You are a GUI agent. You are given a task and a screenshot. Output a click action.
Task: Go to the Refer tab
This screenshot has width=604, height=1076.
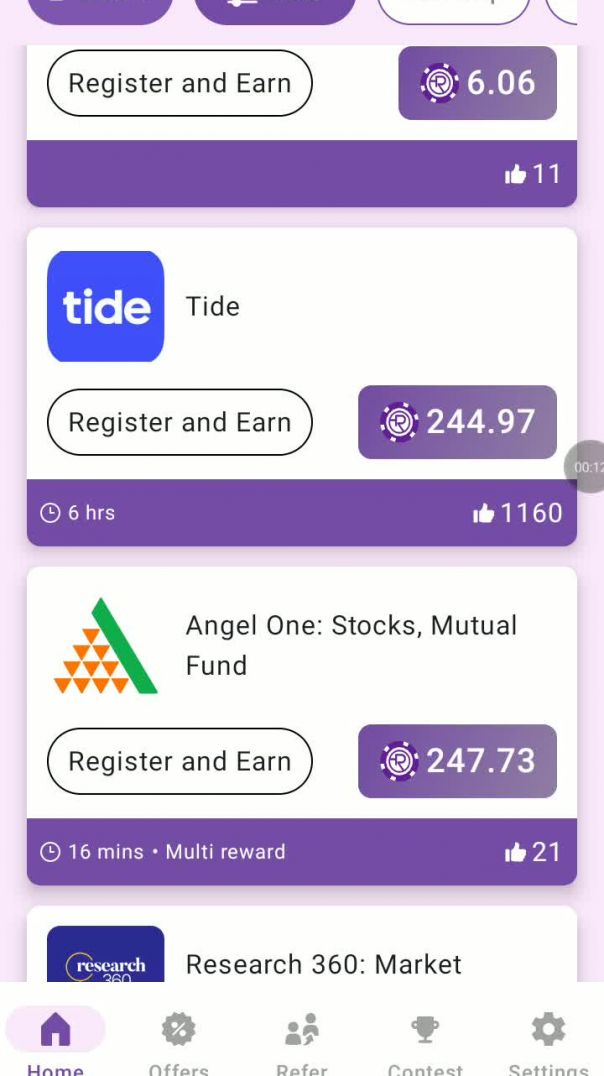point(302,1040)
